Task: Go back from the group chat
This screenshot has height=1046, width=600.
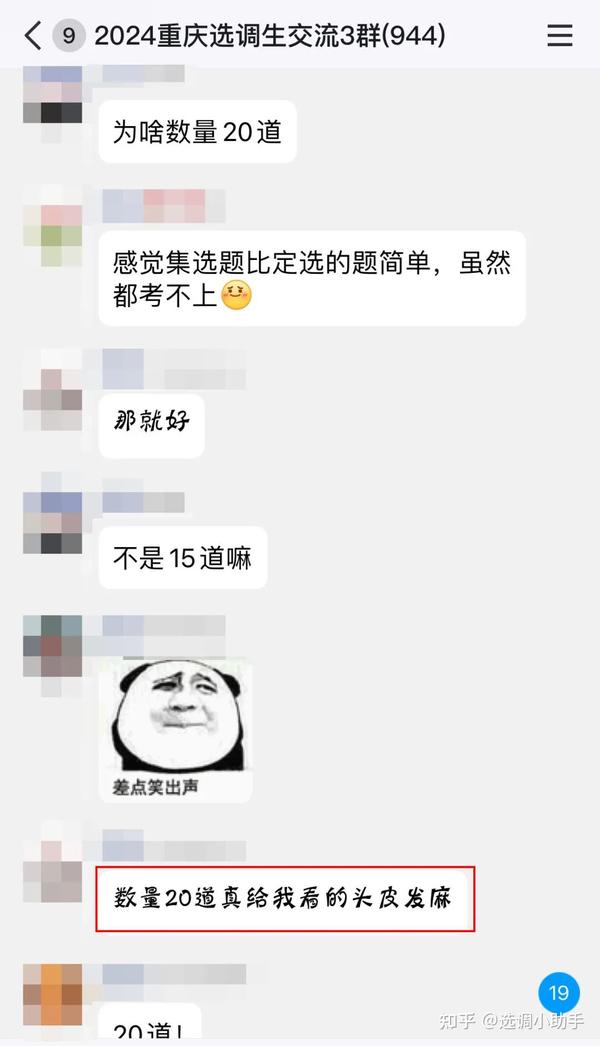Action: [x=33, y=35]
